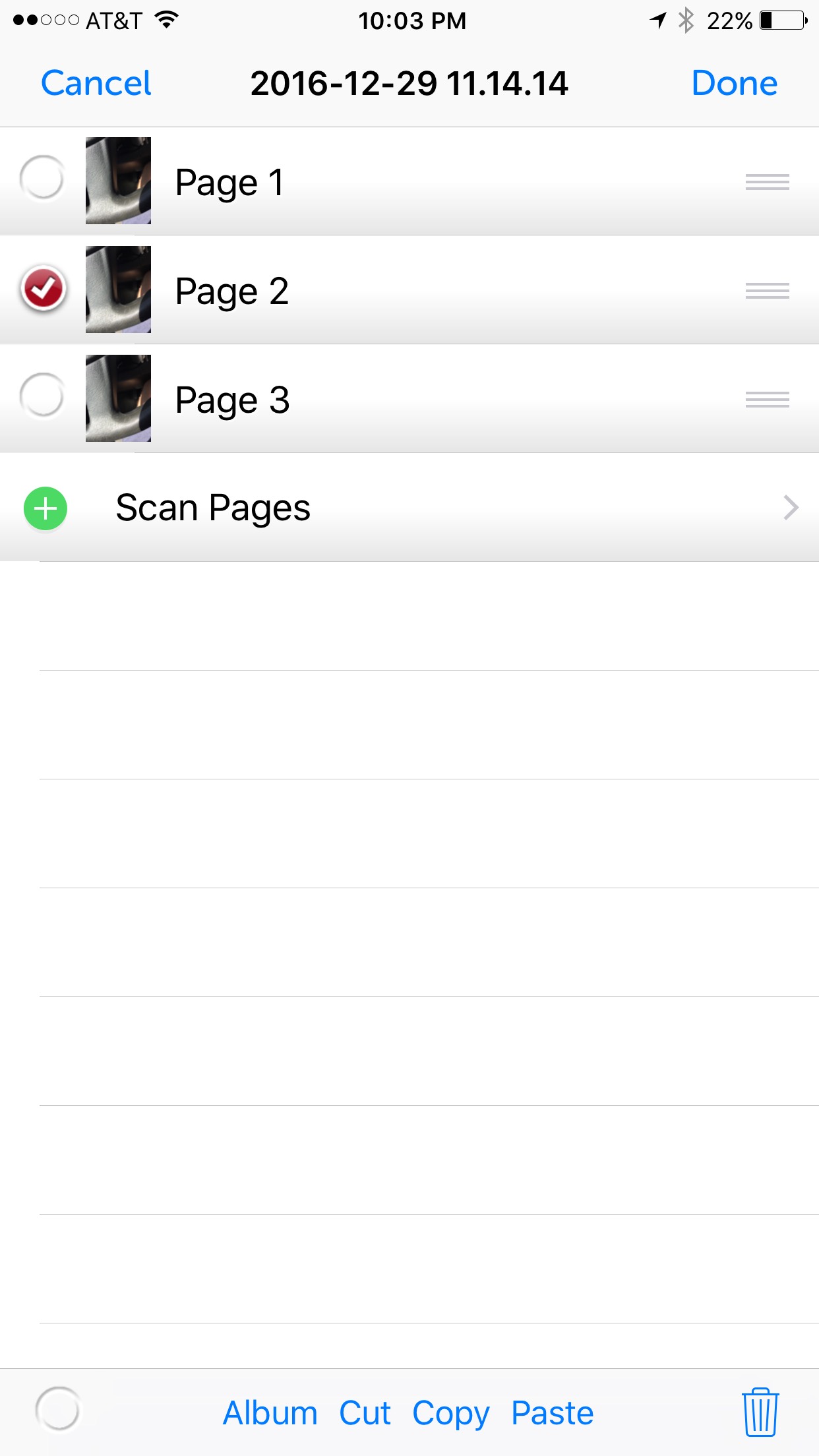The image size is (819, 1456).
Task: Toggle the select-all circle in the bottom toolbar
Action: 59,1410
